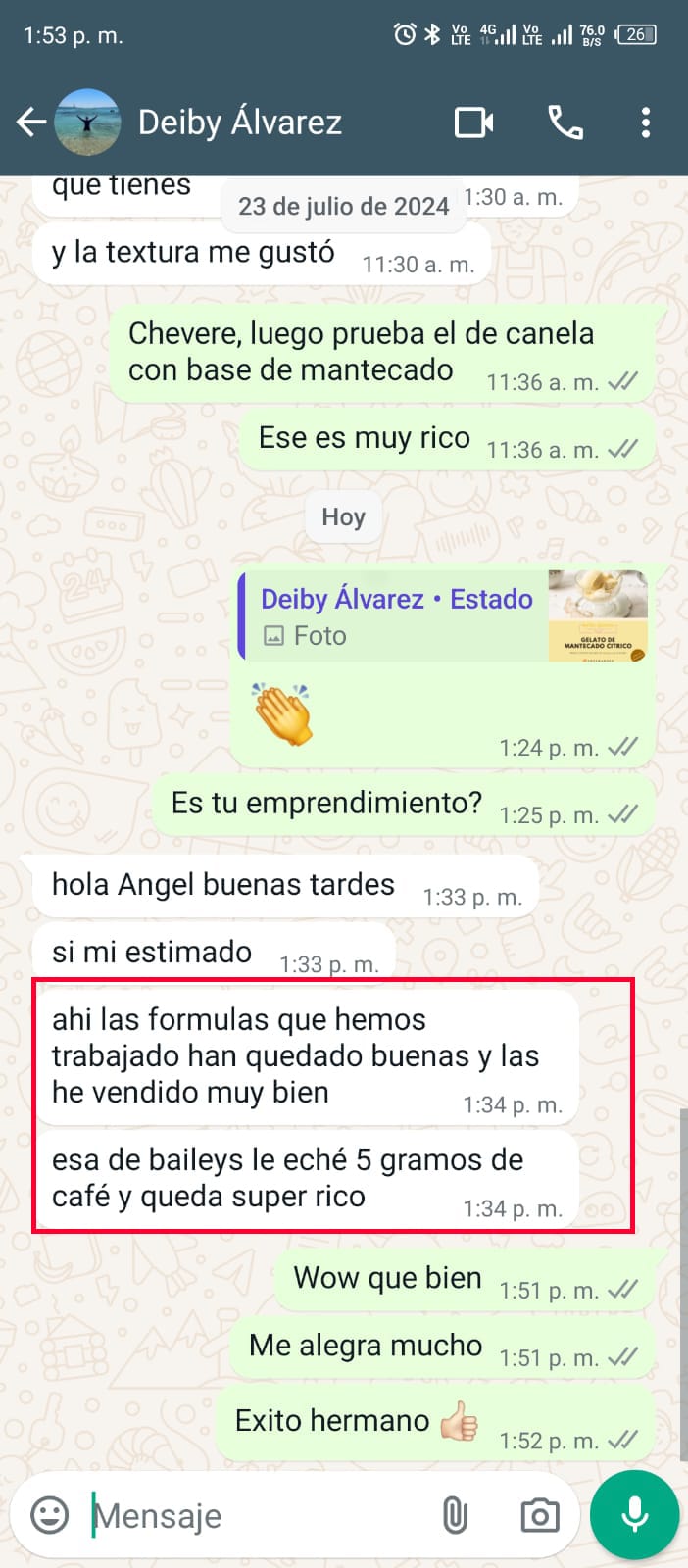Open the overflow menu
The width and height of the screenshot is (688, 1568).
pos(645,122)
